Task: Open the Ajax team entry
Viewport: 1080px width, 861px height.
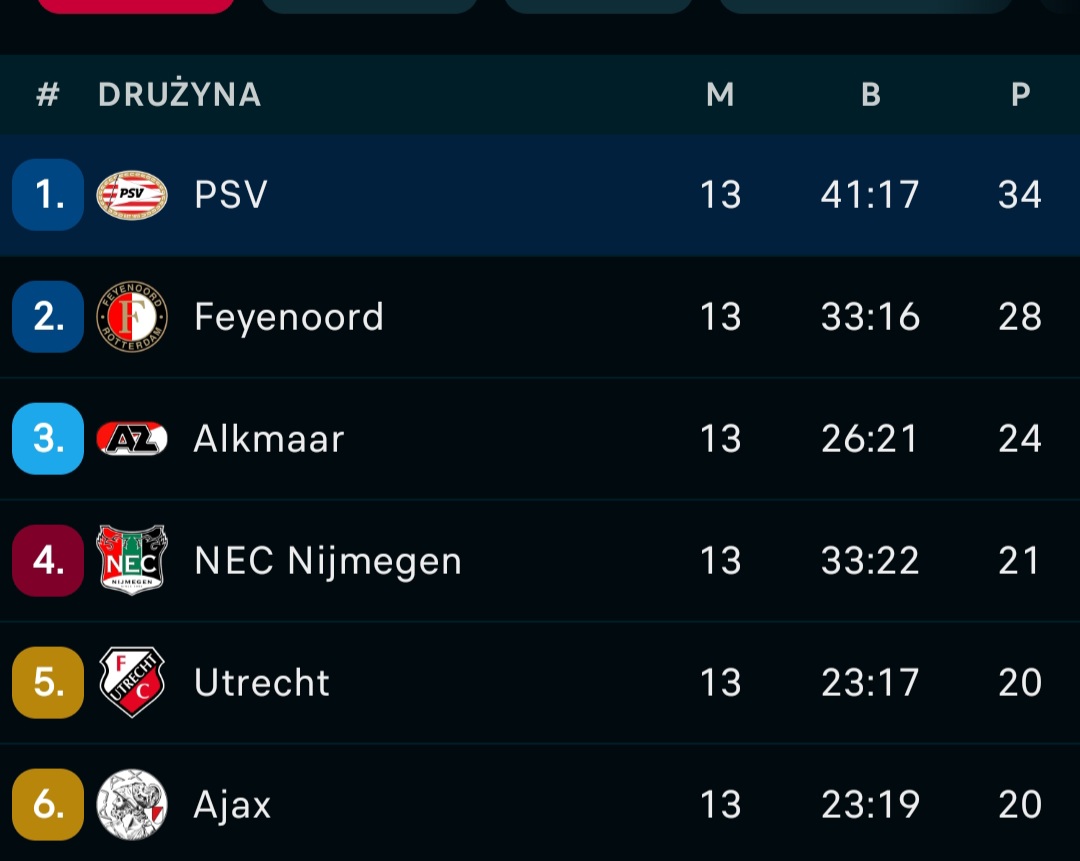Action: [x=232, y=805]
